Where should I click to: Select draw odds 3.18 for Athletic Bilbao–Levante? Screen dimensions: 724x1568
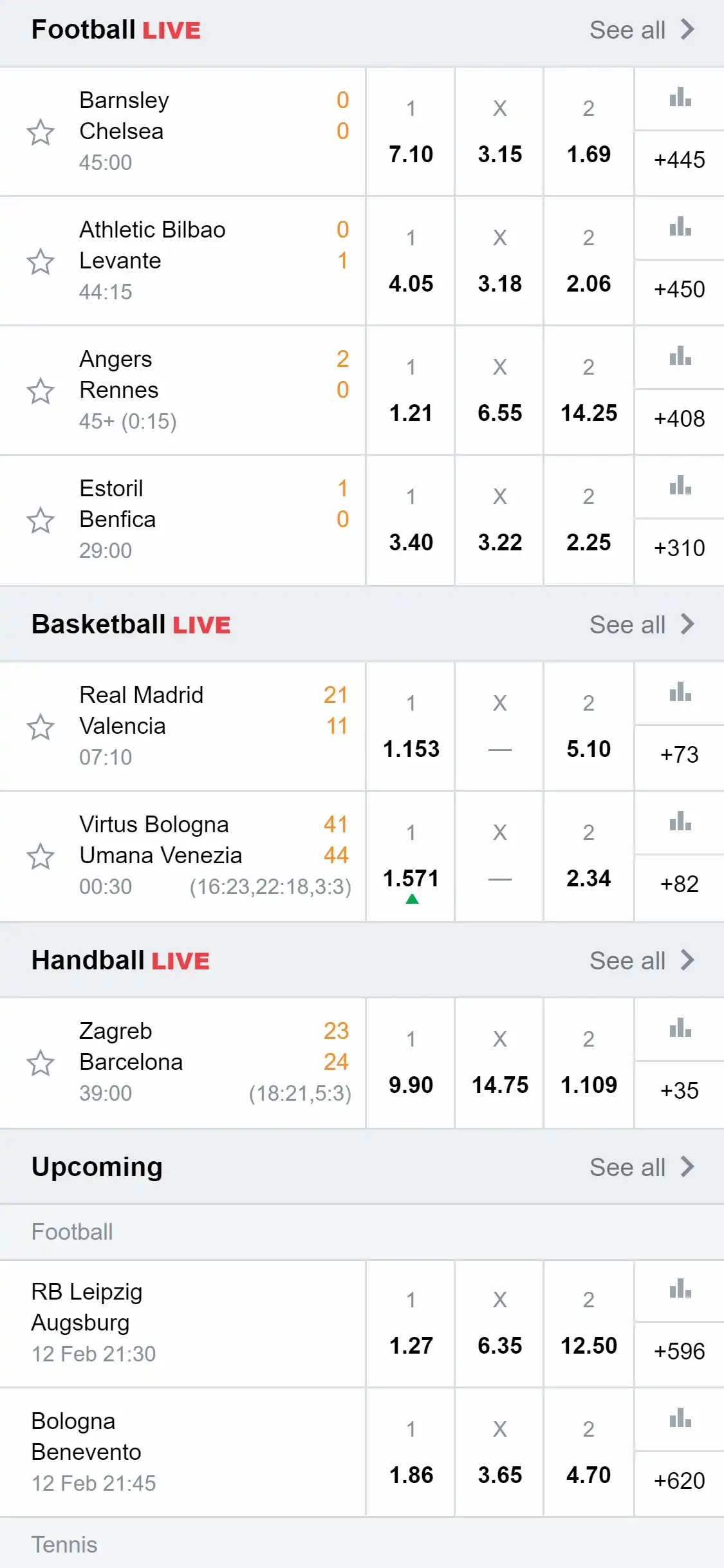(499, 262)
